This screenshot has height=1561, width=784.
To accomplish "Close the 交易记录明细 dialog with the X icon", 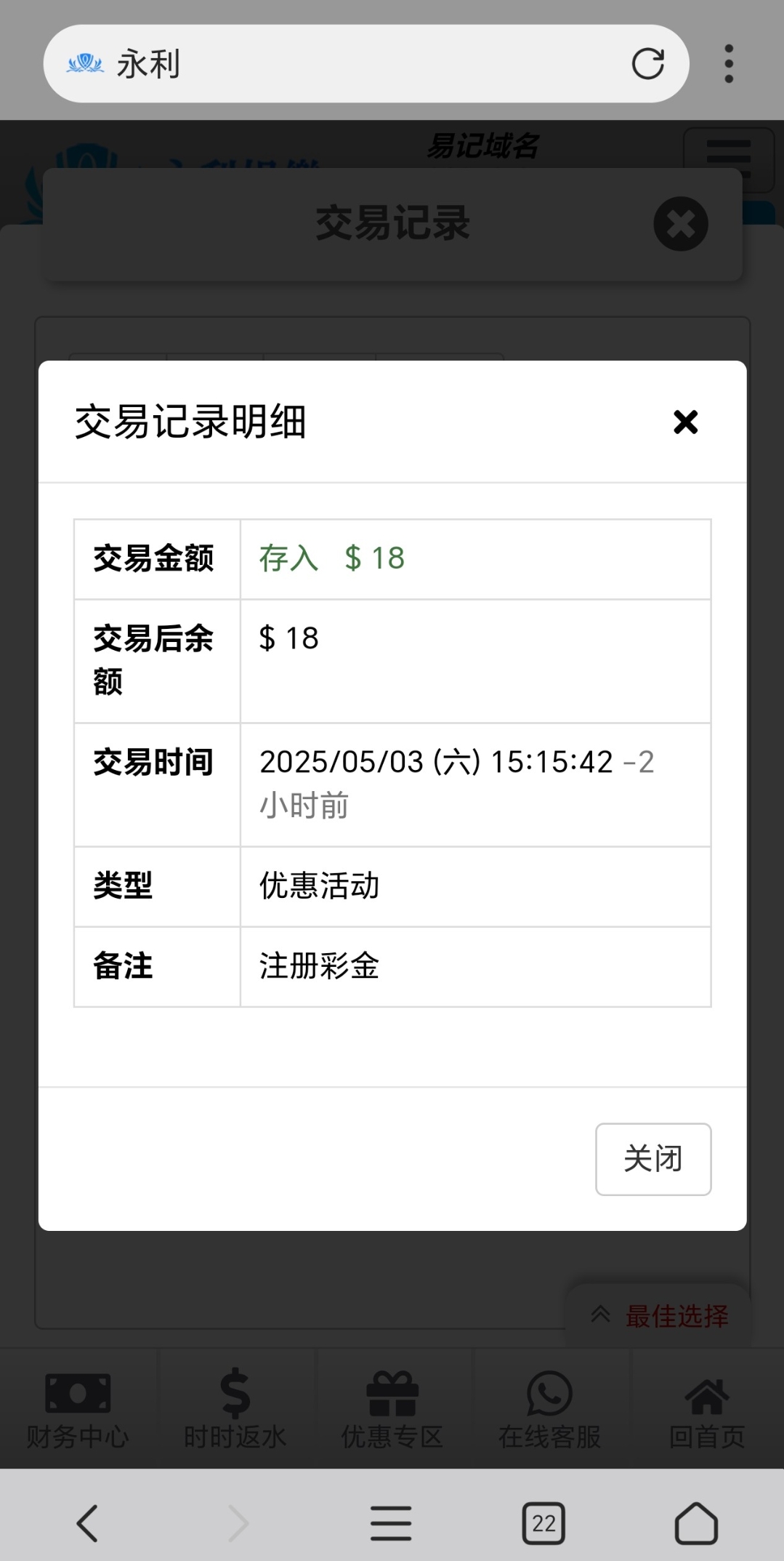I will click(685, 422).
